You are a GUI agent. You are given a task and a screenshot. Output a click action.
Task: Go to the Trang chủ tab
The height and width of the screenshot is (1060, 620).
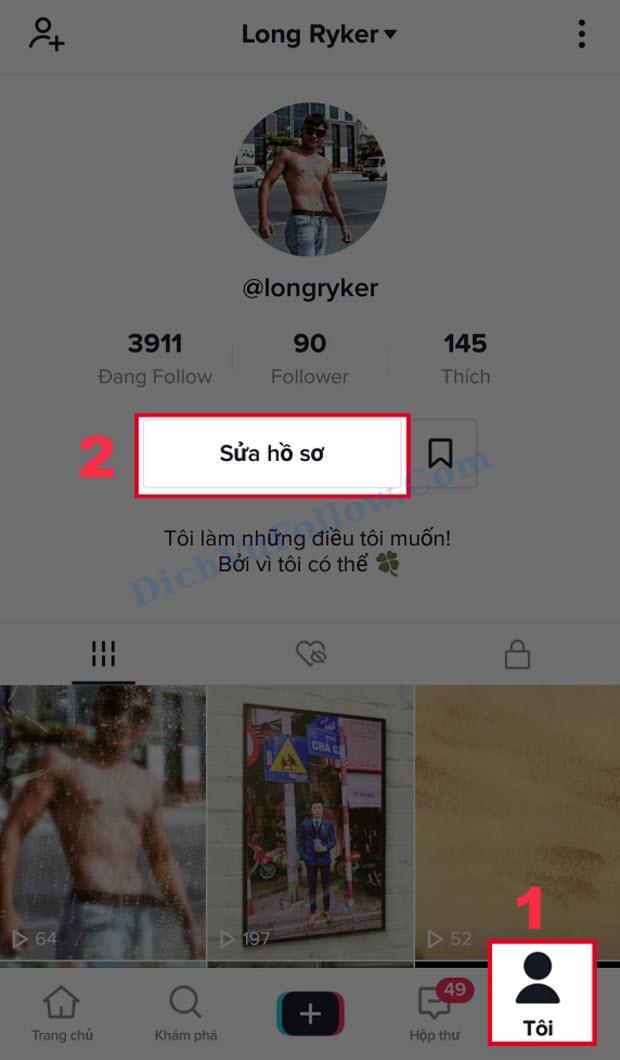[x=62, y=1012]
